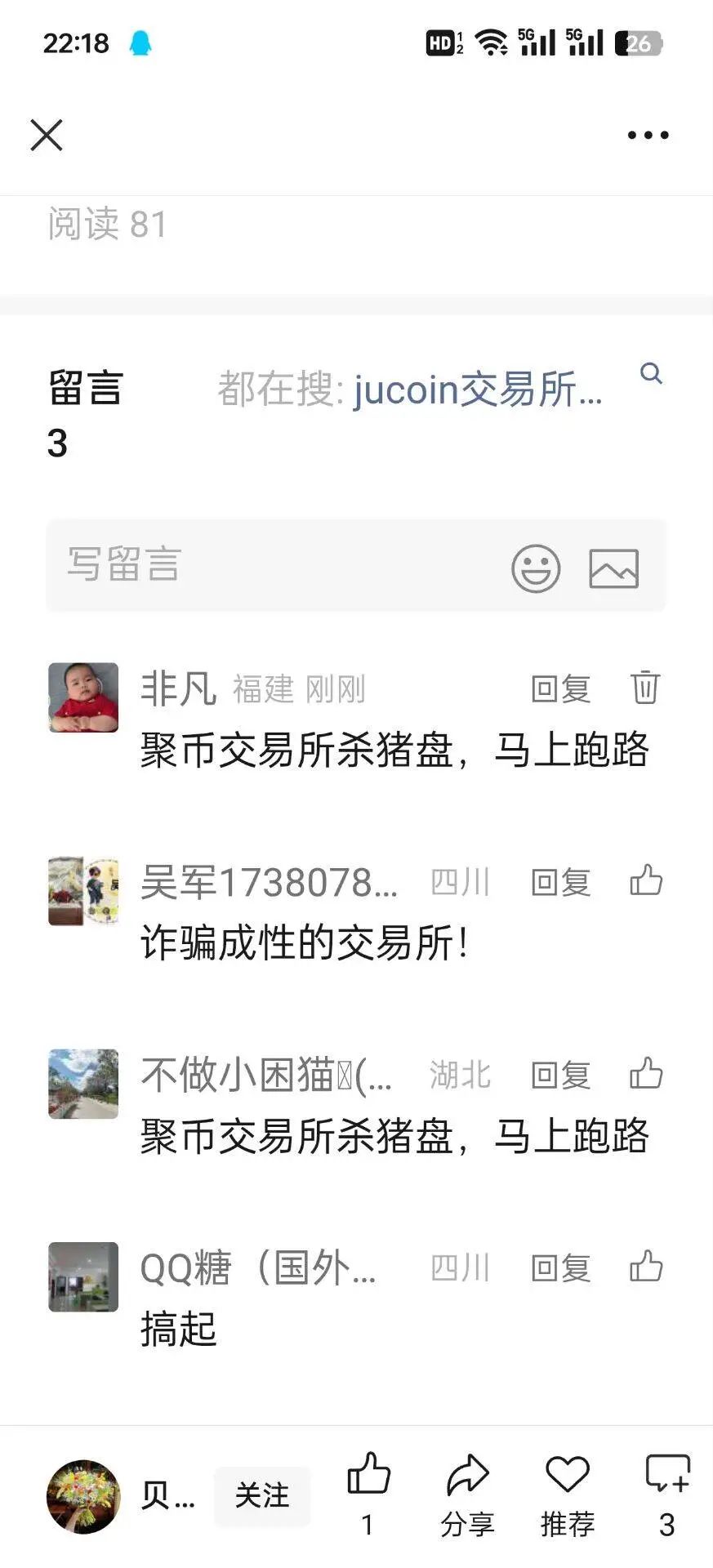Reply to QQ糖's comment

tap(560, 1267)
